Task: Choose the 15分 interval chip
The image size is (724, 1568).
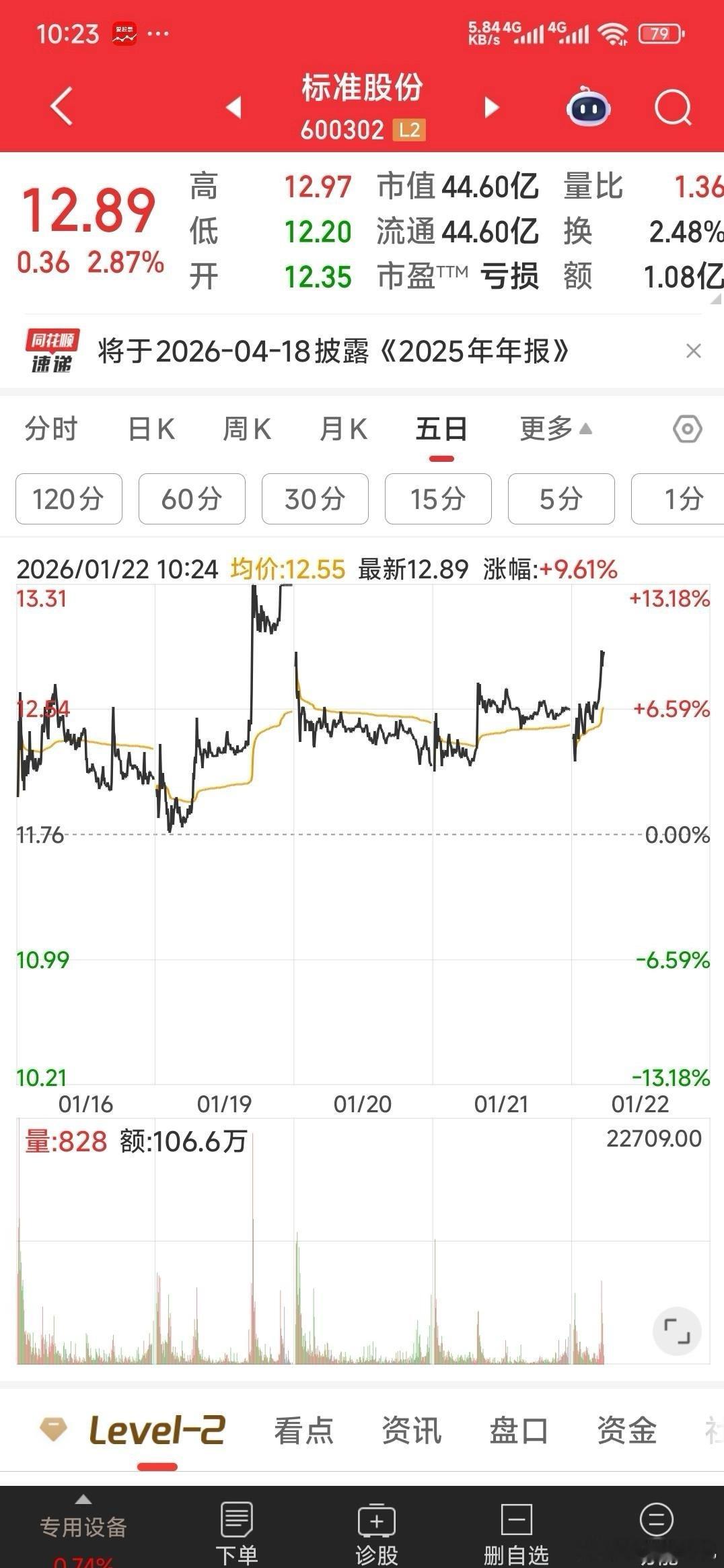Action: click(x=438, y=499)
